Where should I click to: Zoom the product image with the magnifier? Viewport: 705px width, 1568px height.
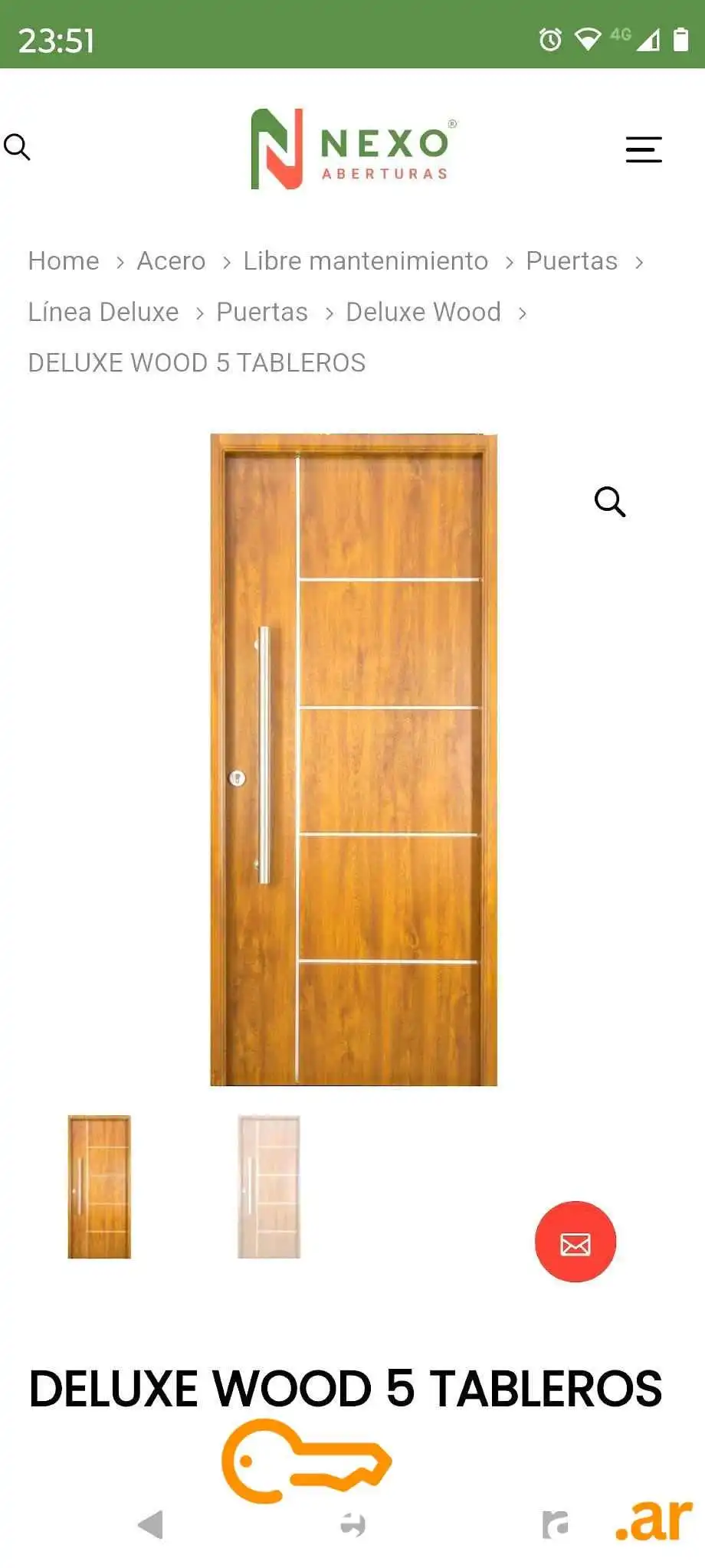point(610,502)
